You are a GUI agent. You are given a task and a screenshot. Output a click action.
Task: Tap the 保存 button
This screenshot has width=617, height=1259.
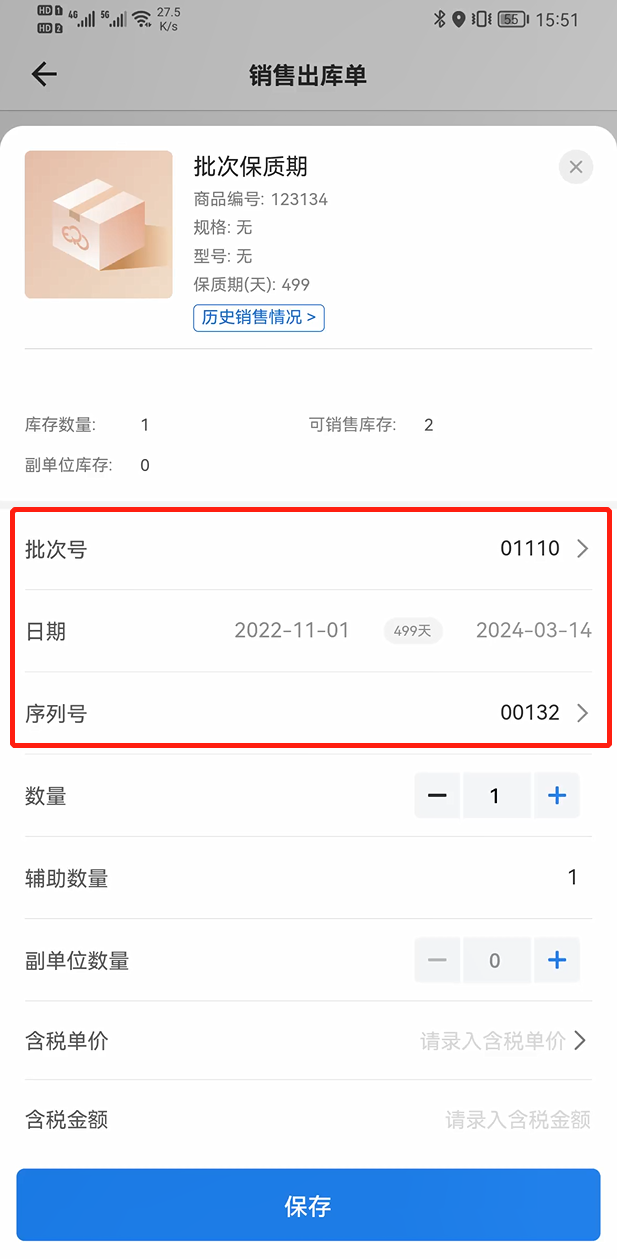point(308,1205)
